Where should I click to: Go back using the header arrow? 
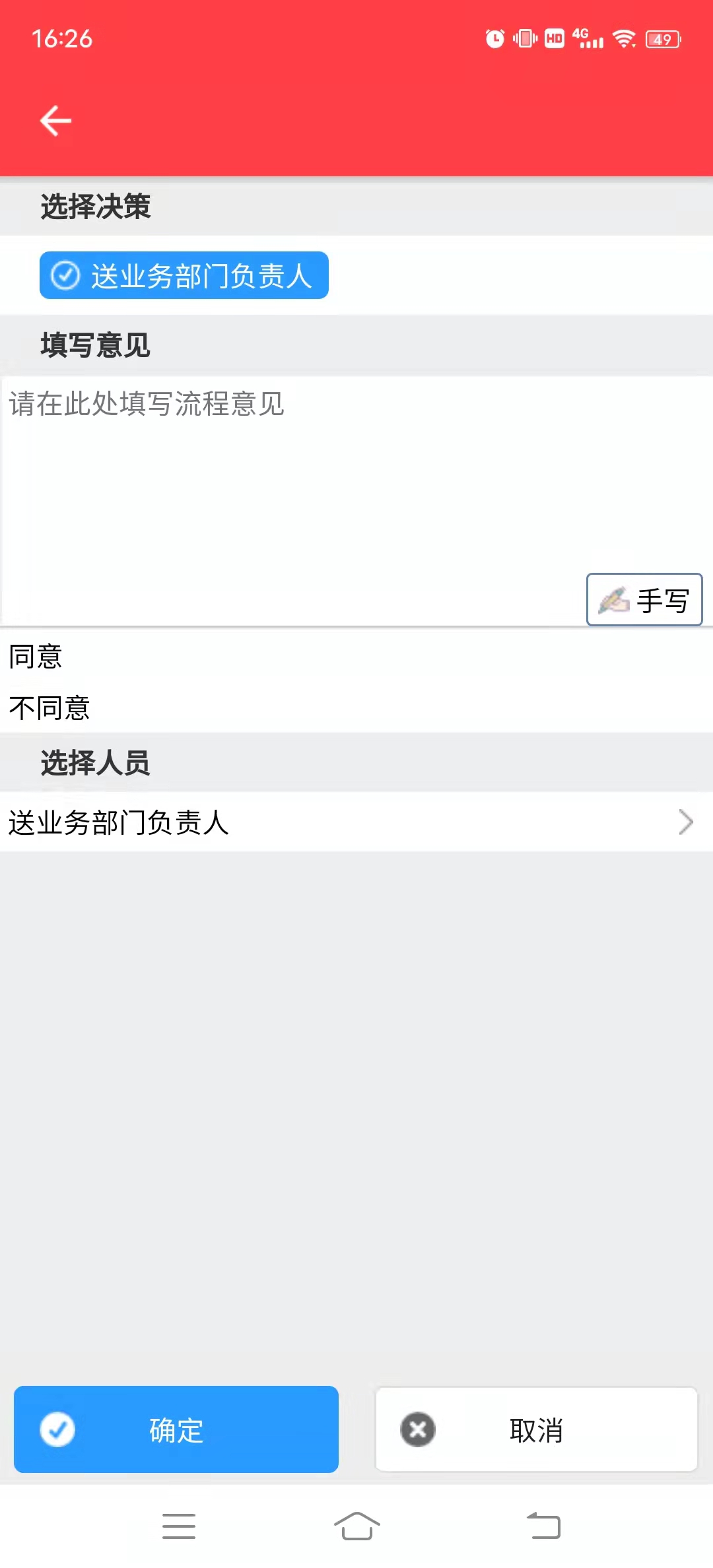pyautogui.click(x=55, y=121)
